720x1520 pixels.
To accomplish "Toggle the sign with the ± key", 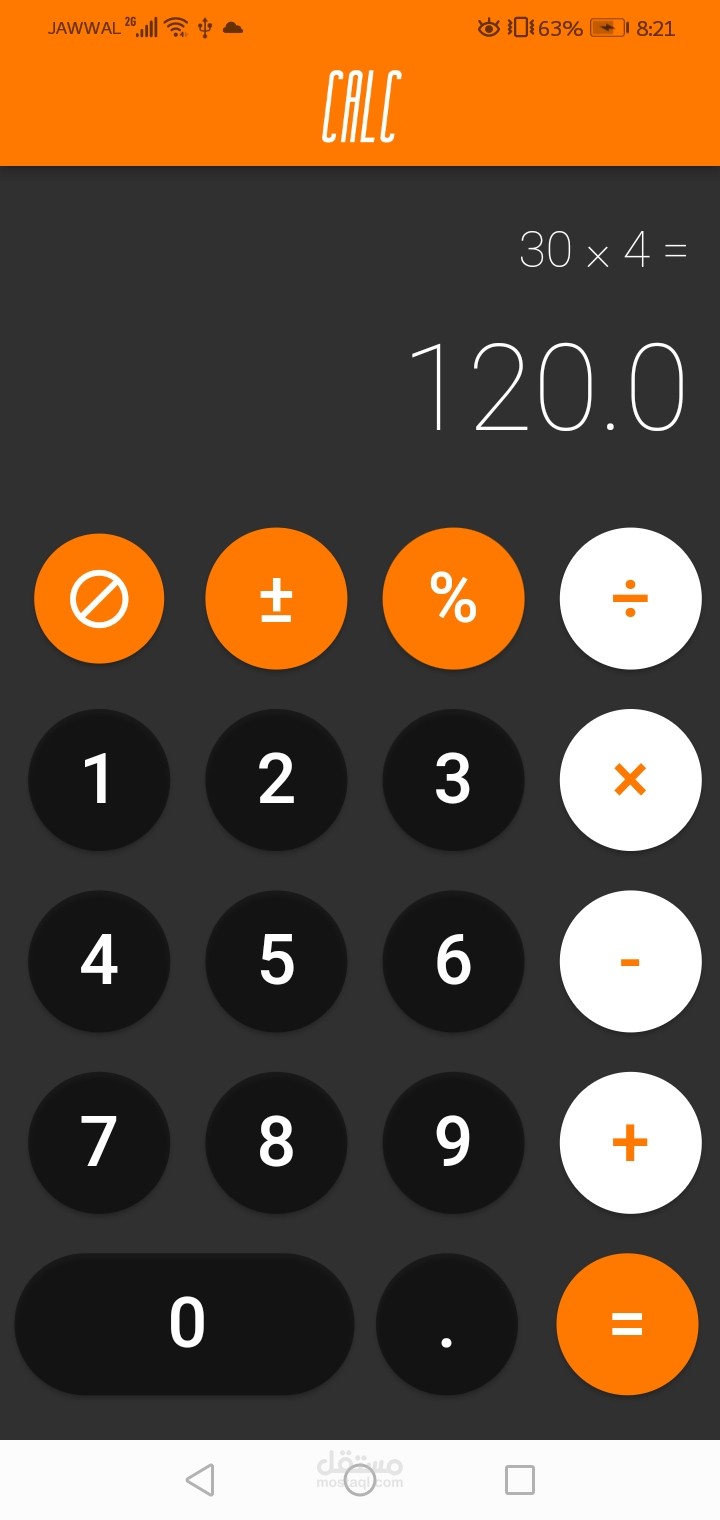I will (x=276, y=599).
